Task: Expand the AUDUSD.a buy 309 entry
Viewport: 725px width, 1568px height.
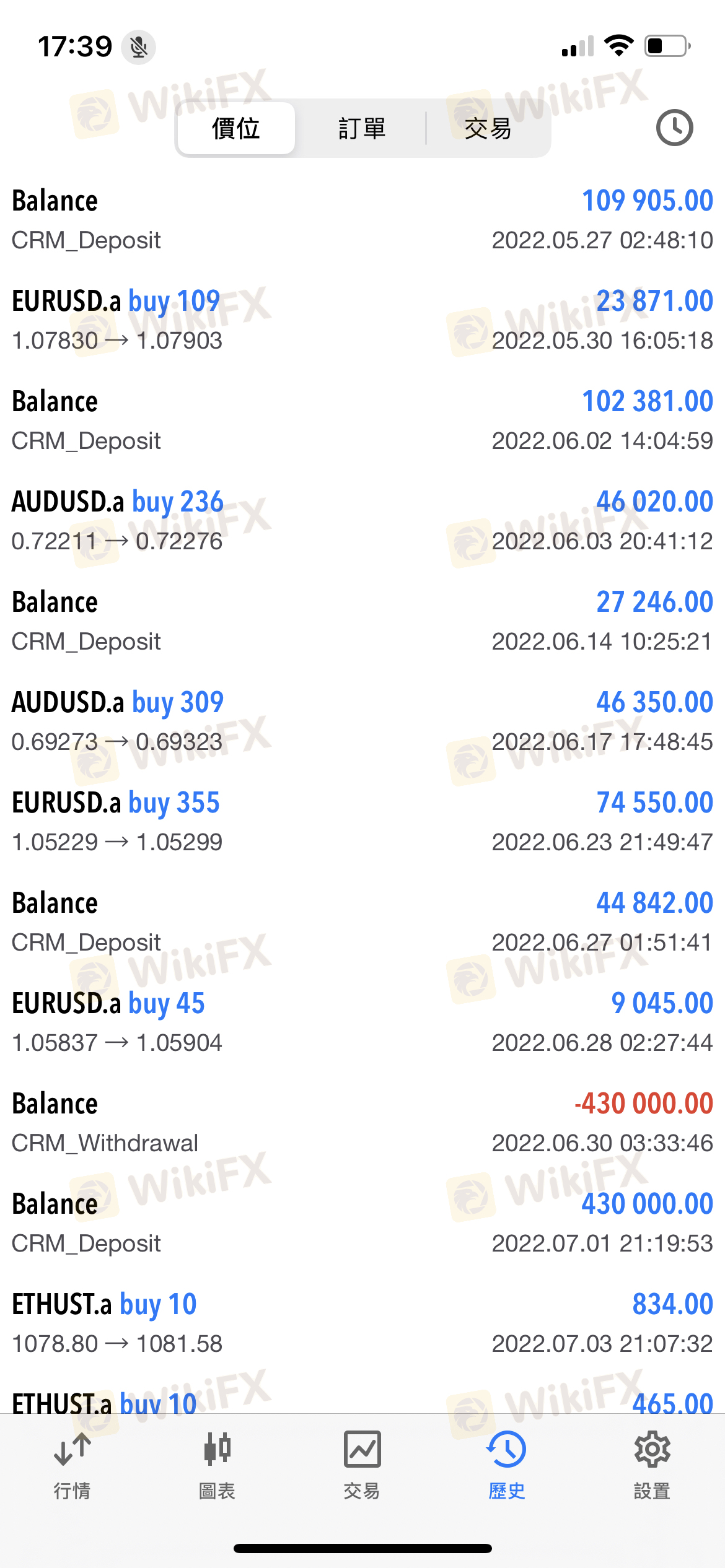Action: tap(362, 722)
